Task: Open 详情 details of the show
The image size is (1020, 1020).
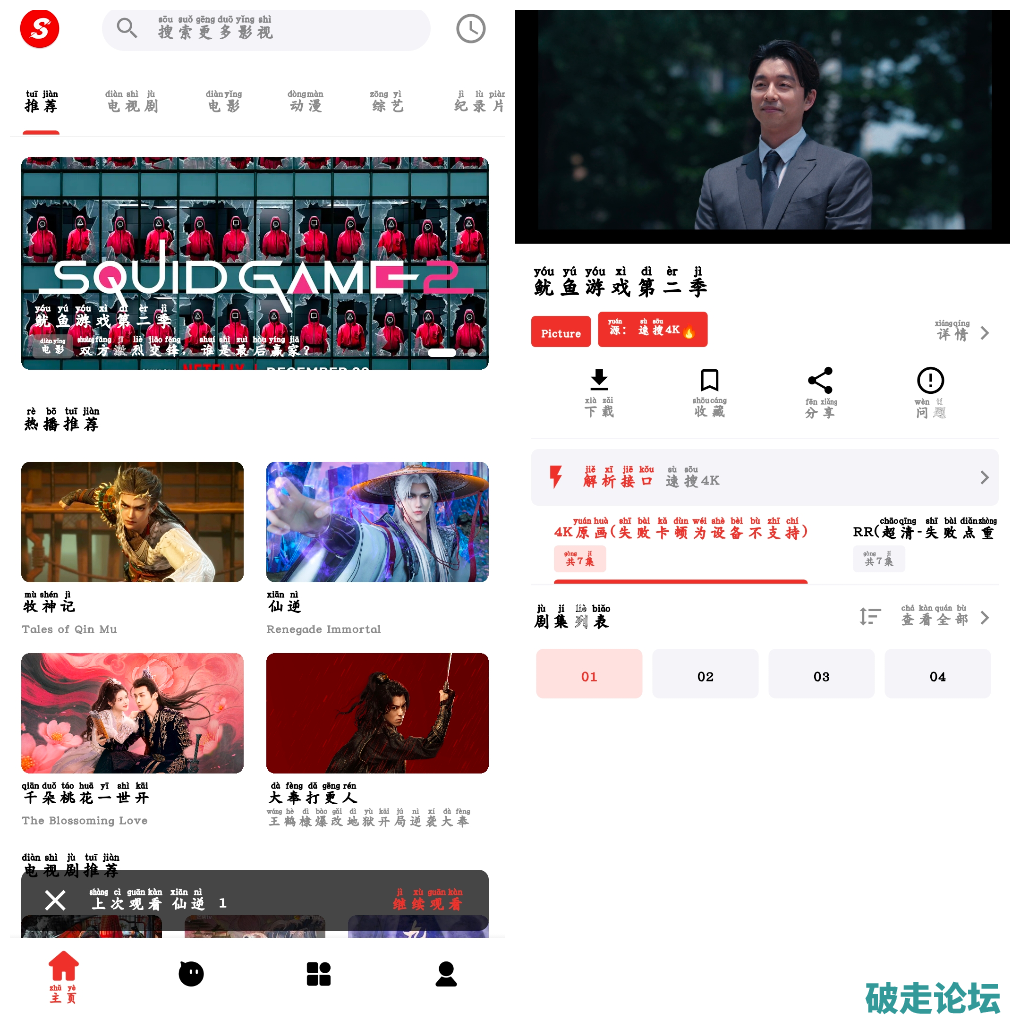Action: click(963, 333)
